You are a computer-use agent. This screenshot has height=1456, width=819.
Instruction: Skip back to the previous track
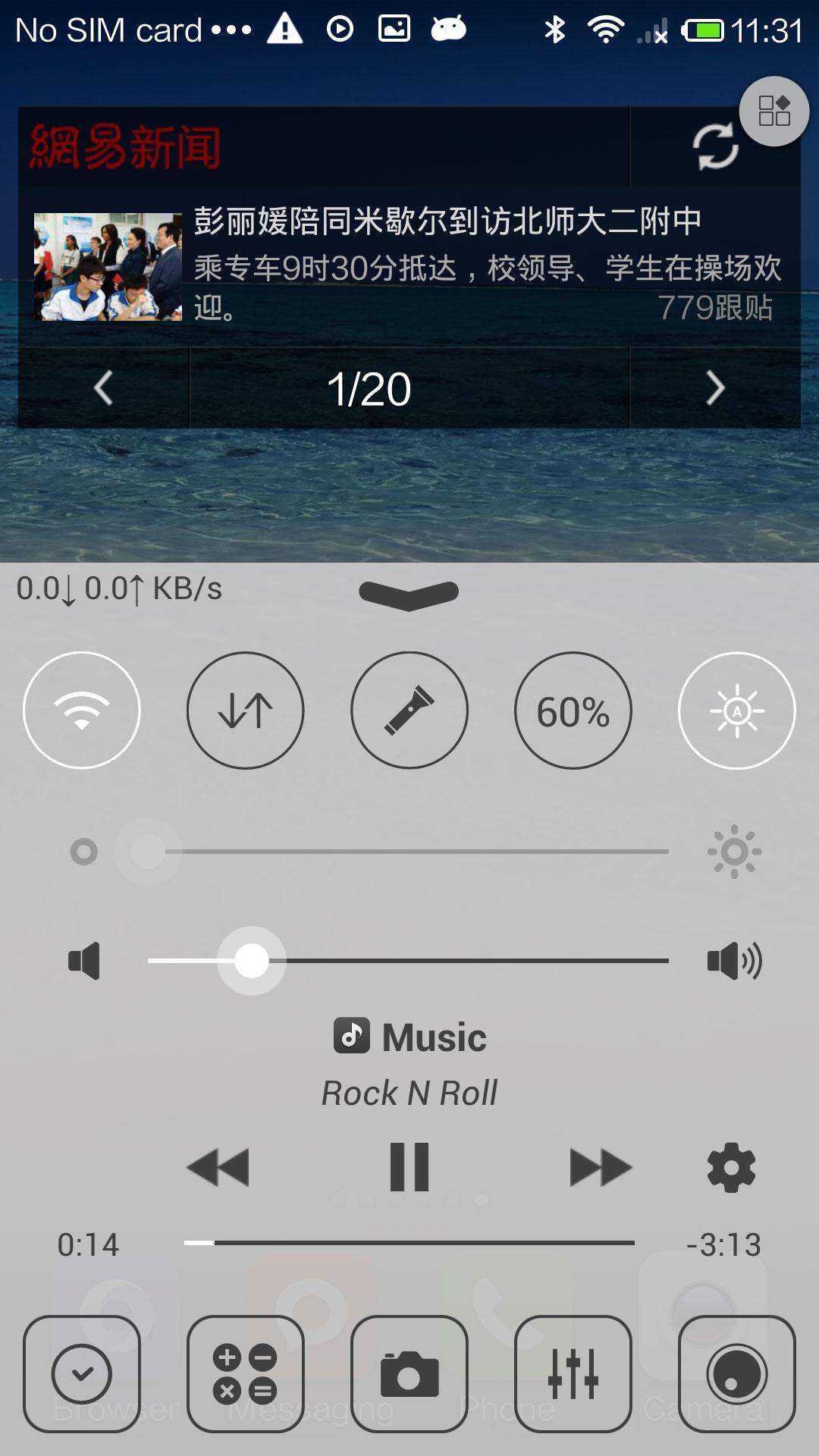tap(218, 1167)
